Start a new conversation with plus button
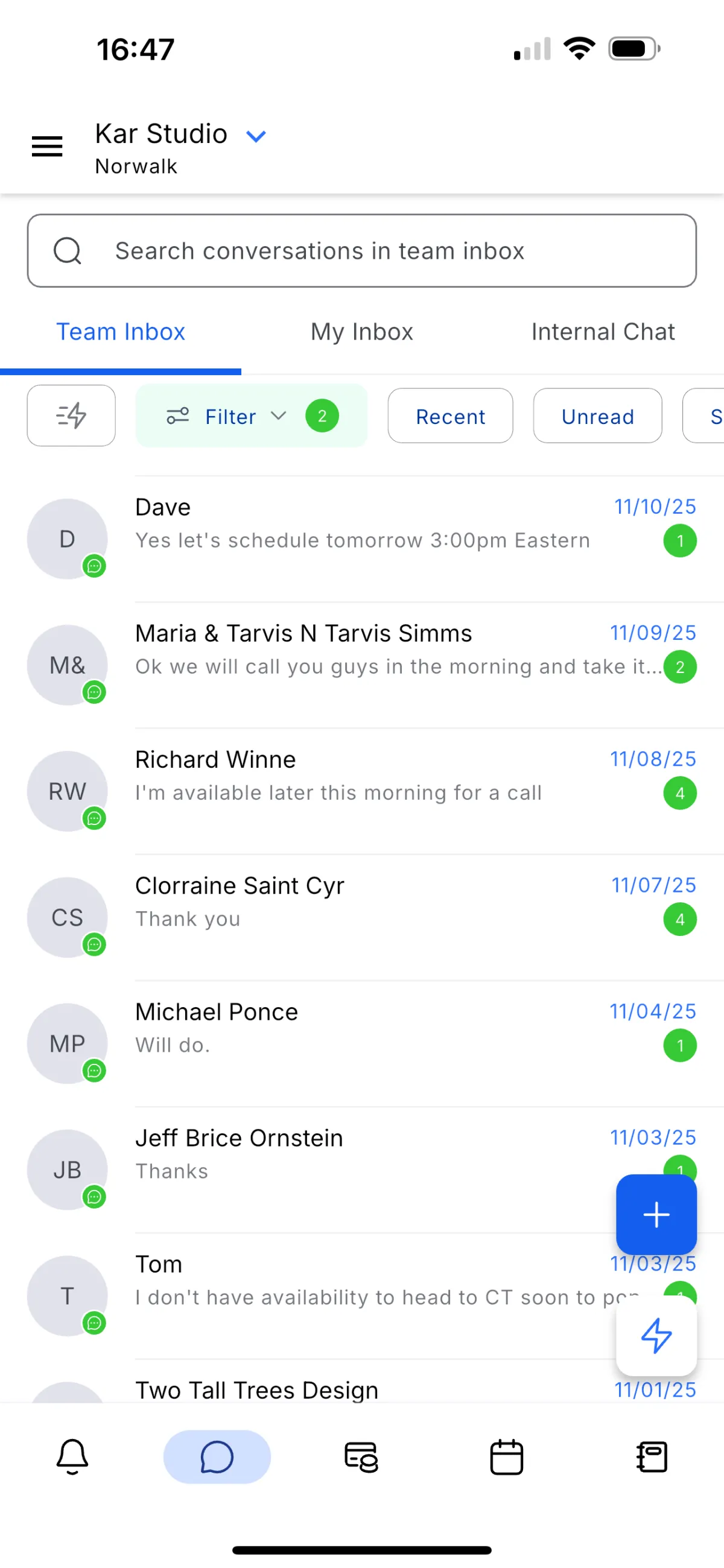 pyautogui.click(x=656, y=1215)
